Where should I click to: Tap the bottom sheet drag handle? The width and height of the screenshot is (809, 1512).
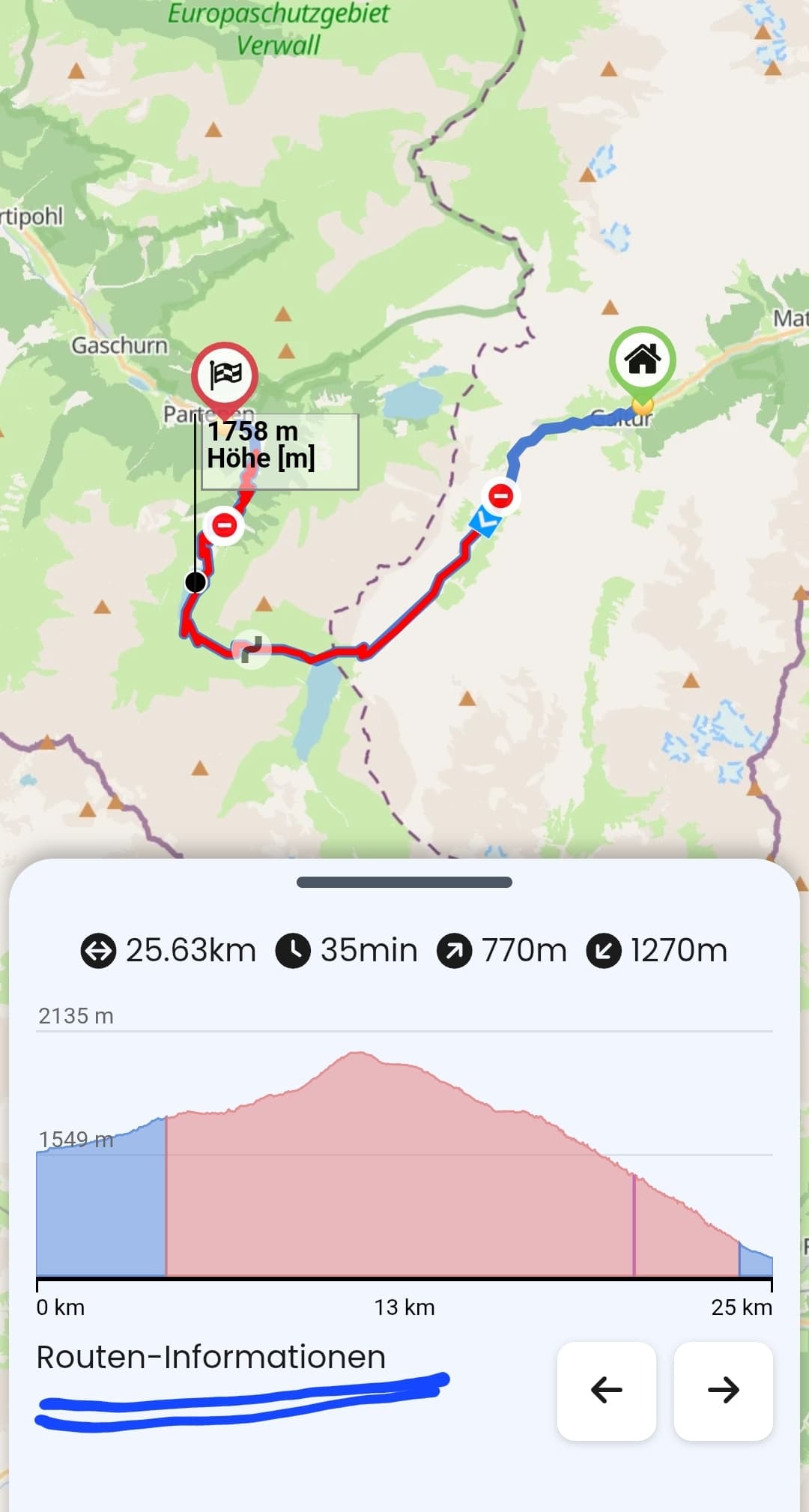[x=404, y=882]
